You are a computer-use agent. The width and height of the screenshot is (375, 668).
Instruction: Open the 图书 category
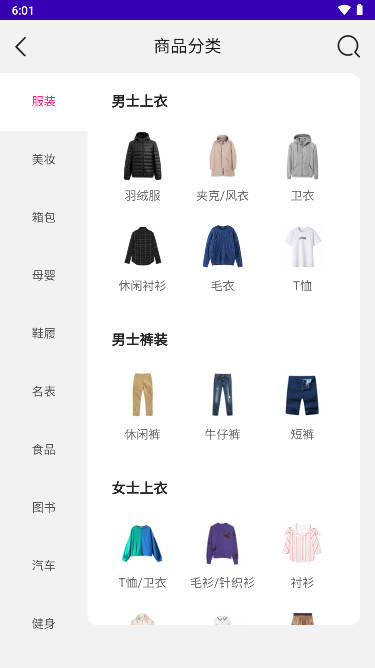click(x=44, y=507)
